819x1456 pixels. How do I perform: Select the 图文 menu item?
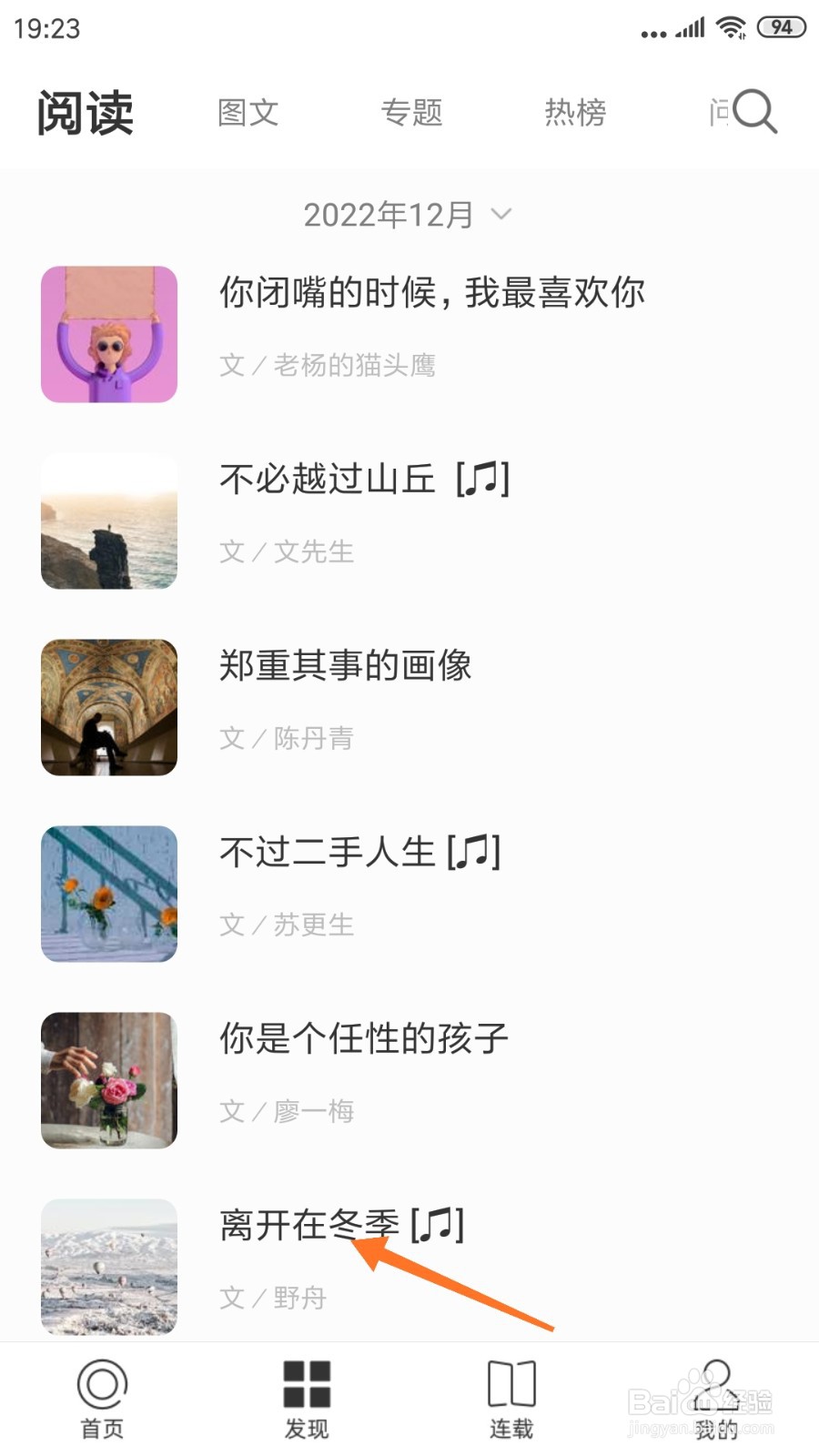point(248,111)
